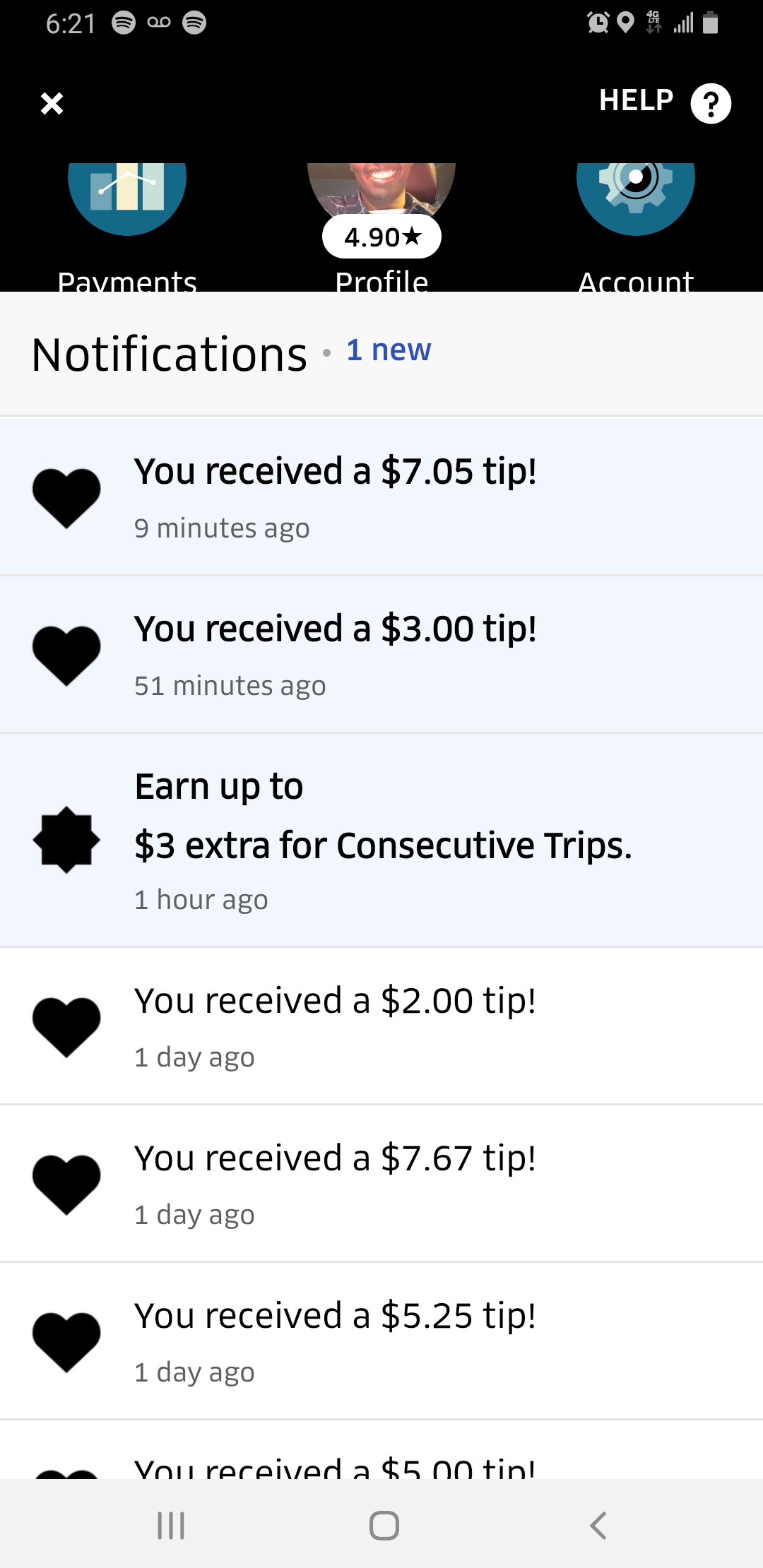The height and width of the screenshot is (1568, 763).
Task: Tap the recent apps navigation button
Action: pos(170,1524)
